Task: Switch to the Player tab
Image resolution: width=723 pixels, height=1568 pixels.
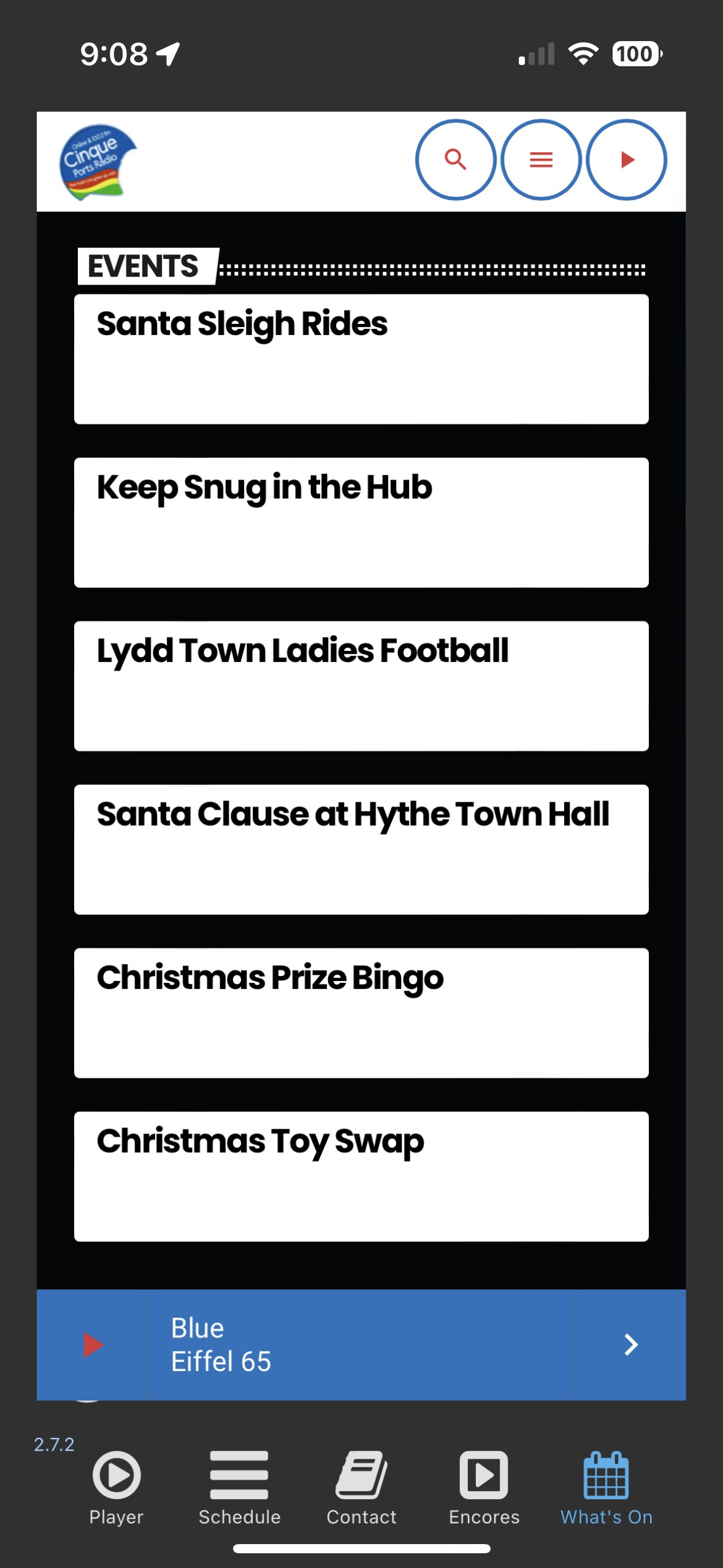Action: (117, 1487)
